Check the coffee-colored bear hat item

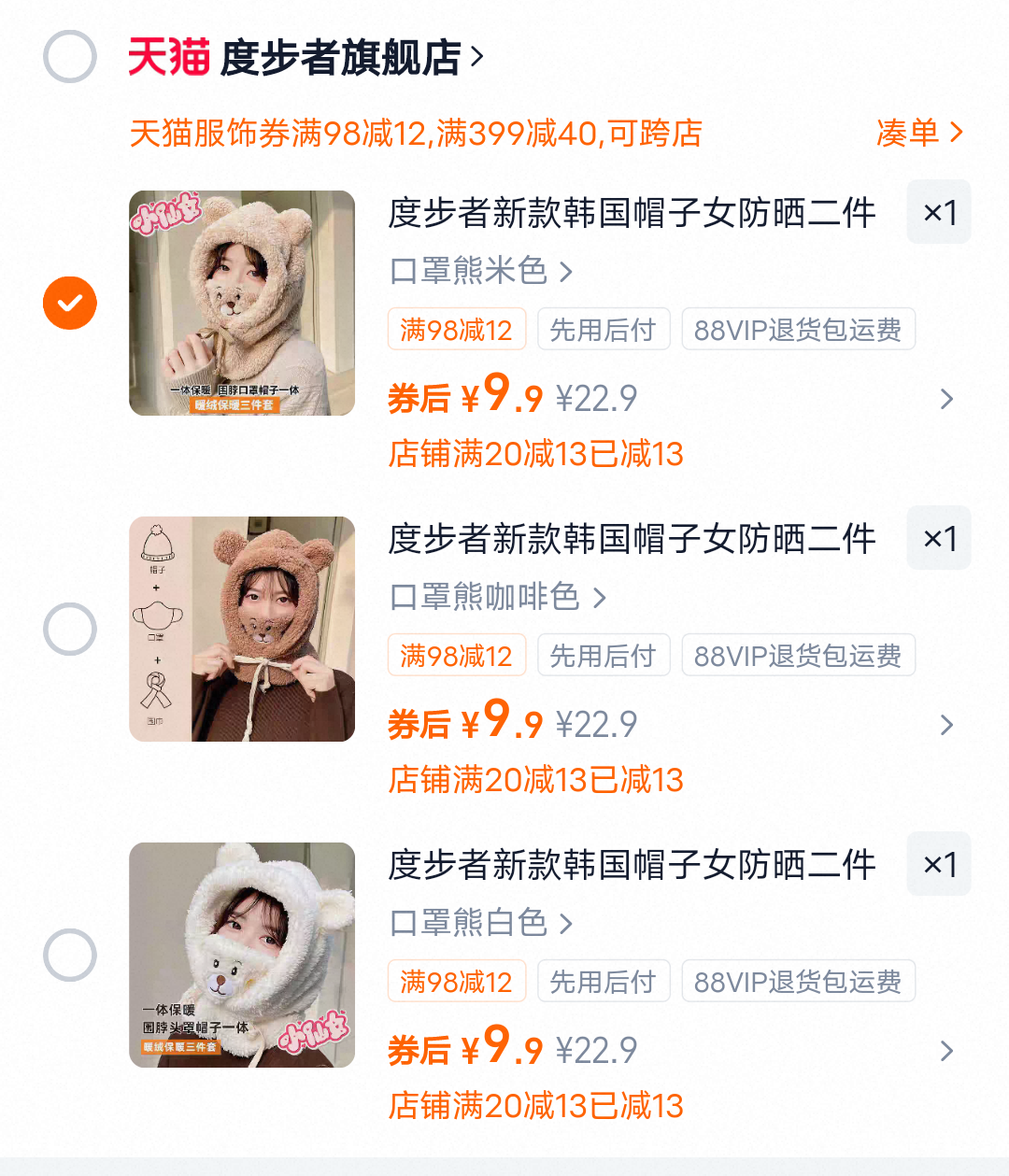[69, 630]
